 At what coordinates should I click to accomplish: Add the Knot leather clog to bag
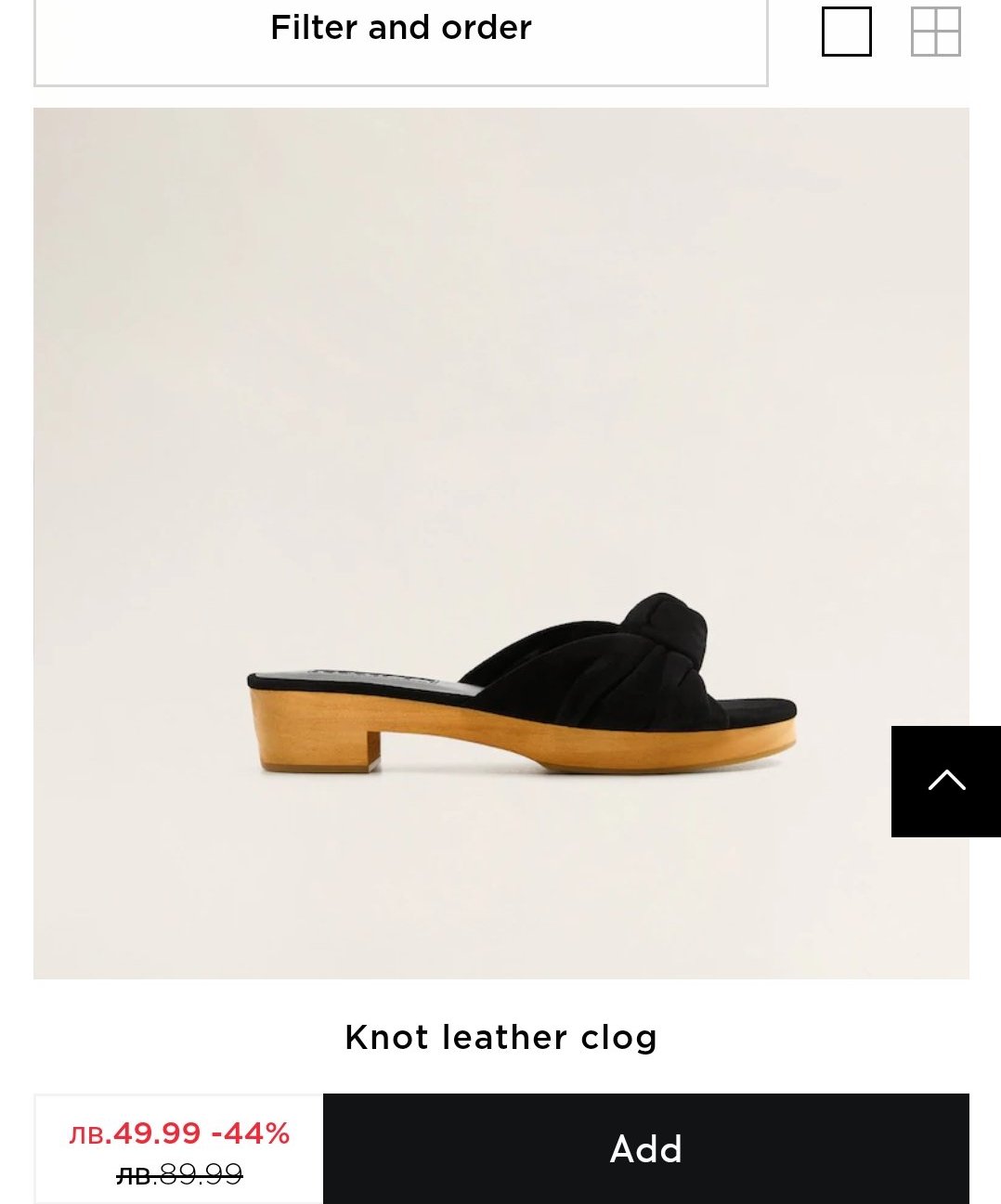tap(645, 1148)
